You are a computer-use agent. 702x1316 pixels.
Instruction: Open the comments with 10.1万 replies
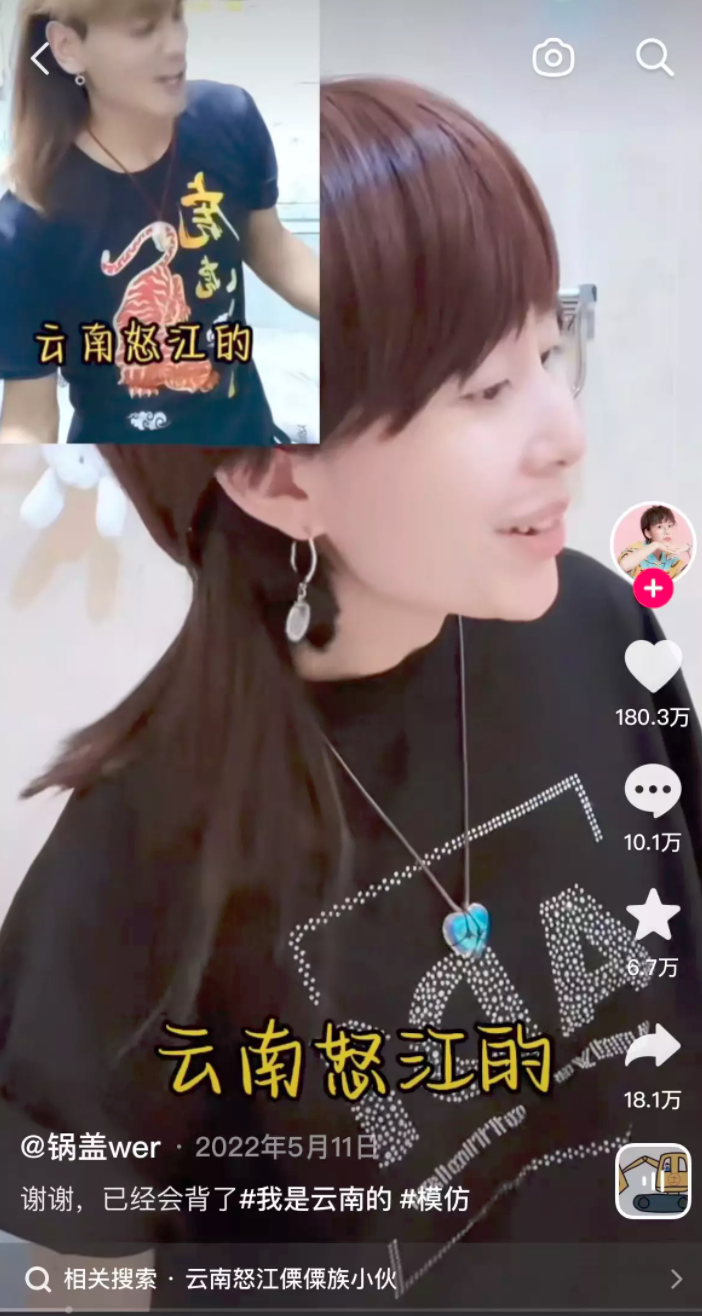(x=652, y=791)
